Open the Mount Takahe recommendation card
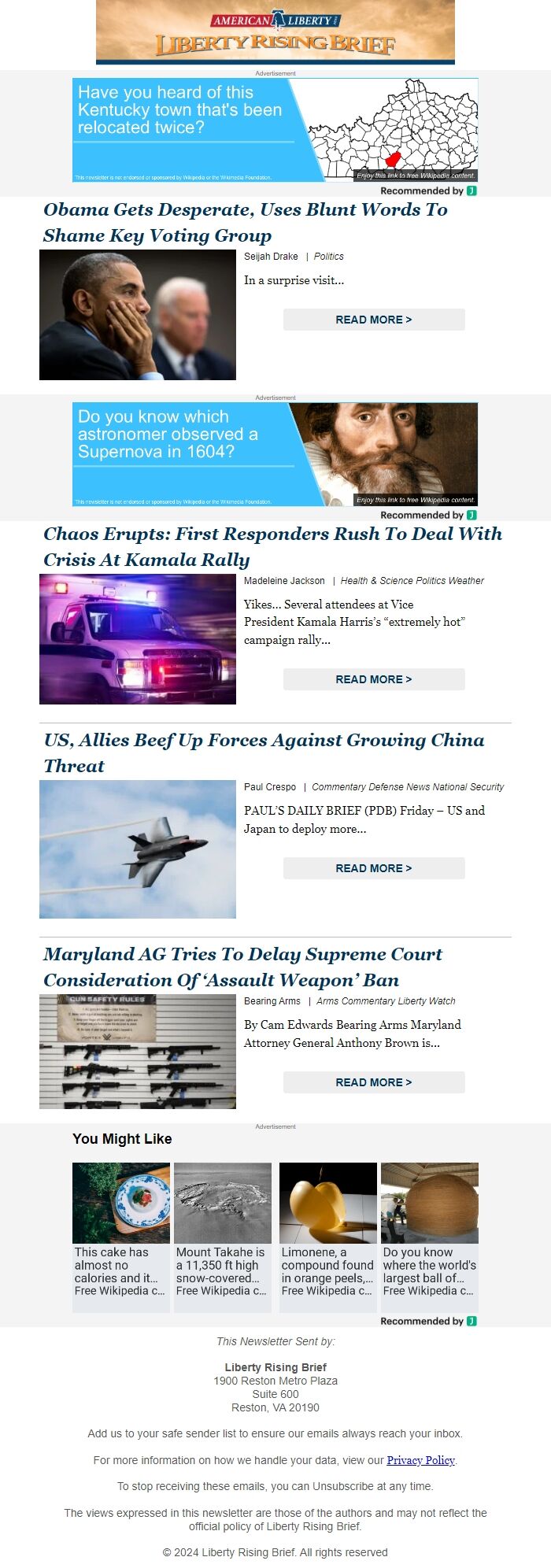551x1568 pixels. tap(223, 1236)
